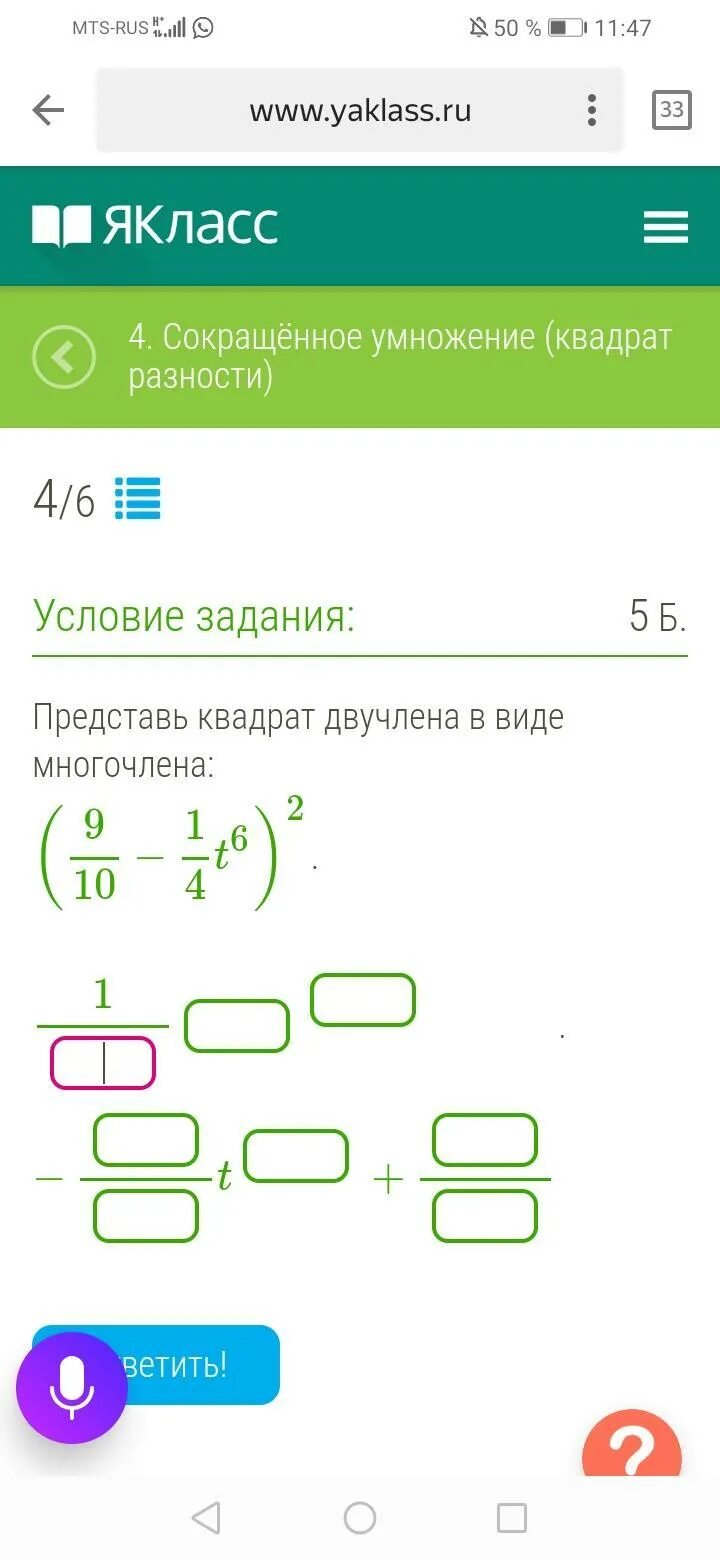Open the ЯКласс hamburger menu
Image resolution: width=720 pixels, height=1560 pixels.
pyautogui.click(x=666, y=227)
